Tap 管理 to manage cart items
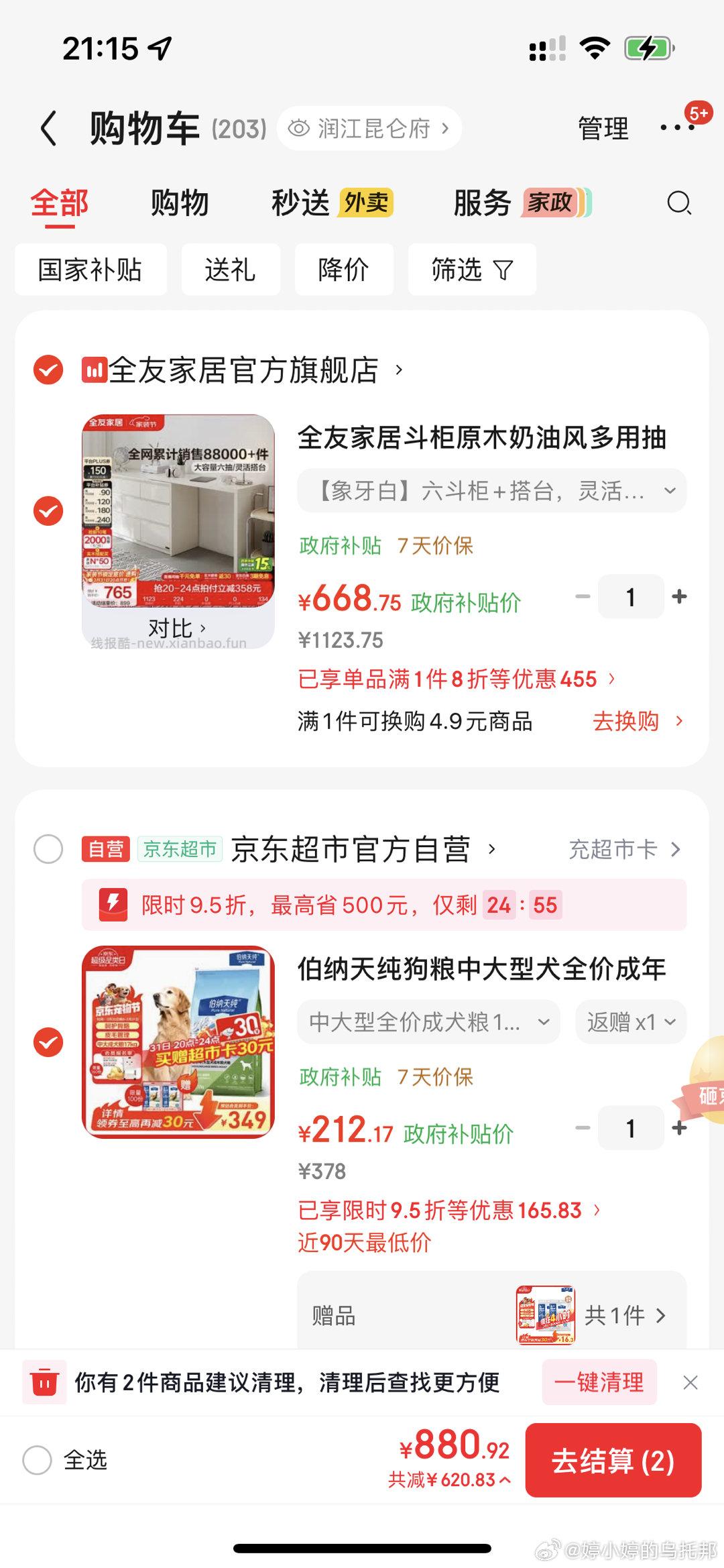This screenshot has height=1568, width=724. click(x=603, y=128)
